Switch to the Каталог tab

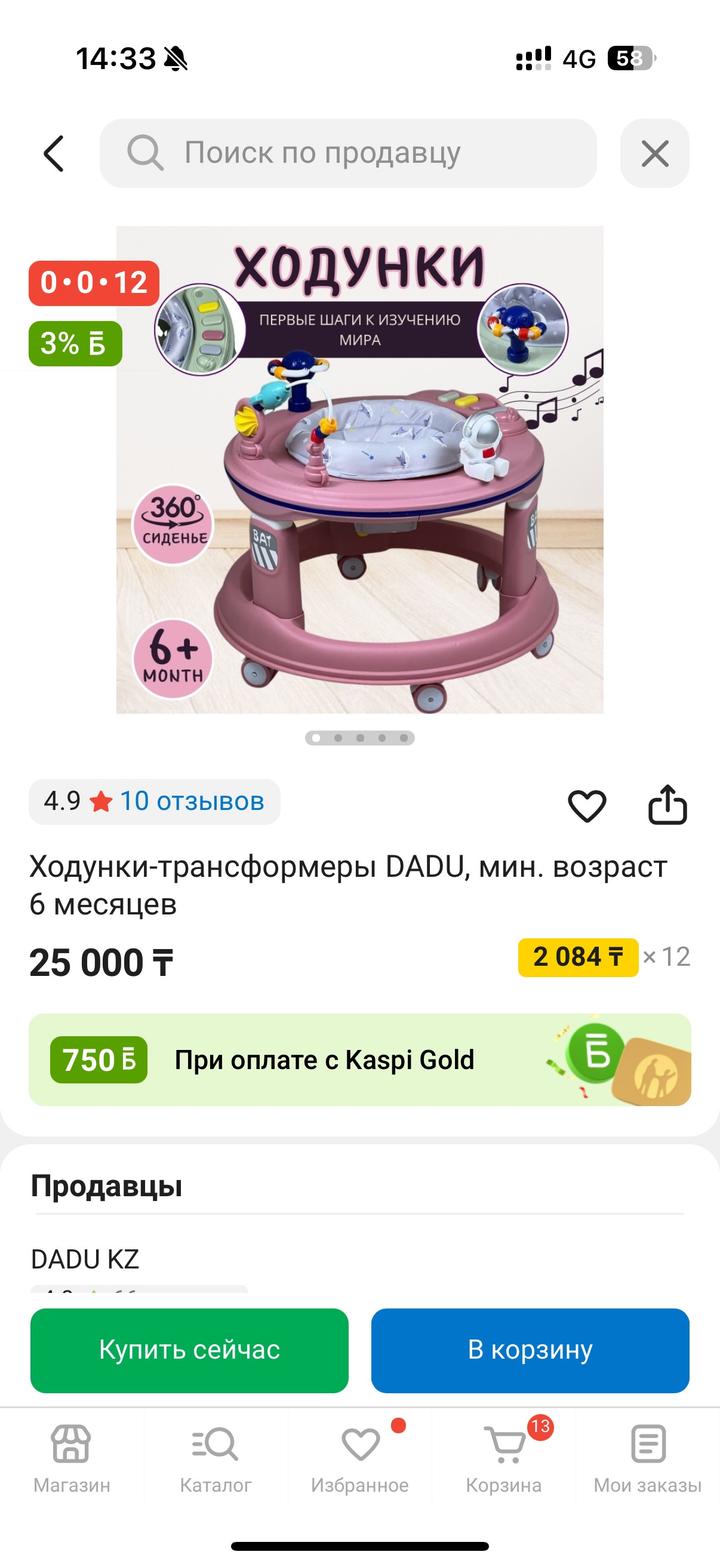point(215,1459)
